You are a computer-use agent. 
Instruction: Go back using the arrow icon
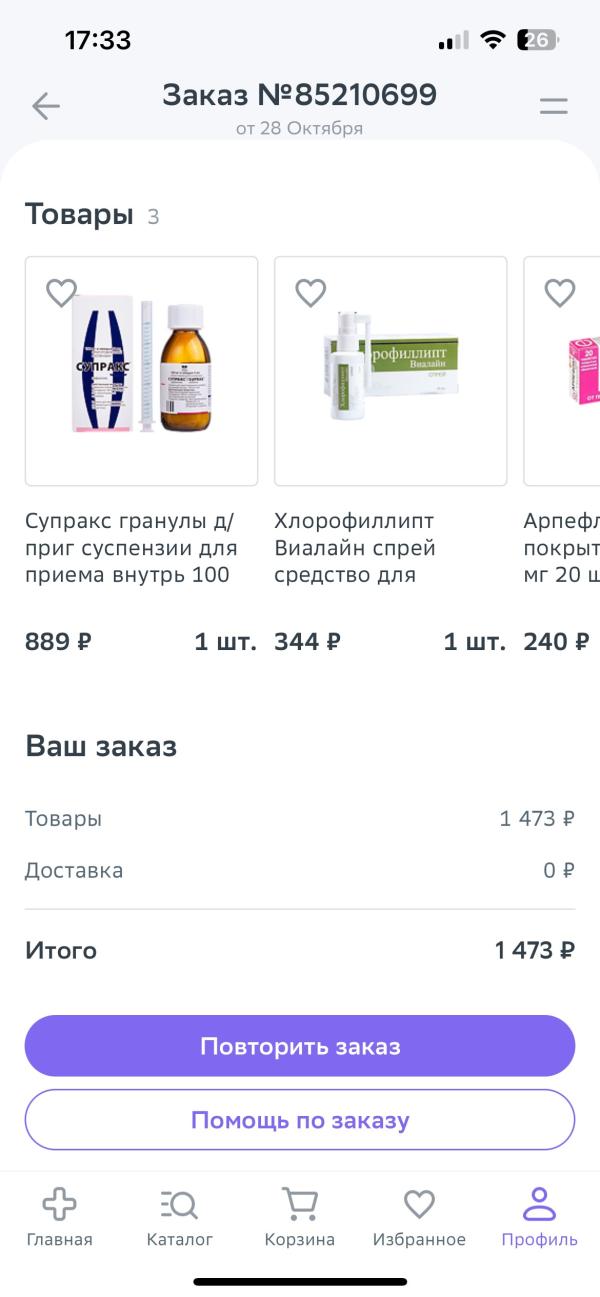[x=46, y=106]
